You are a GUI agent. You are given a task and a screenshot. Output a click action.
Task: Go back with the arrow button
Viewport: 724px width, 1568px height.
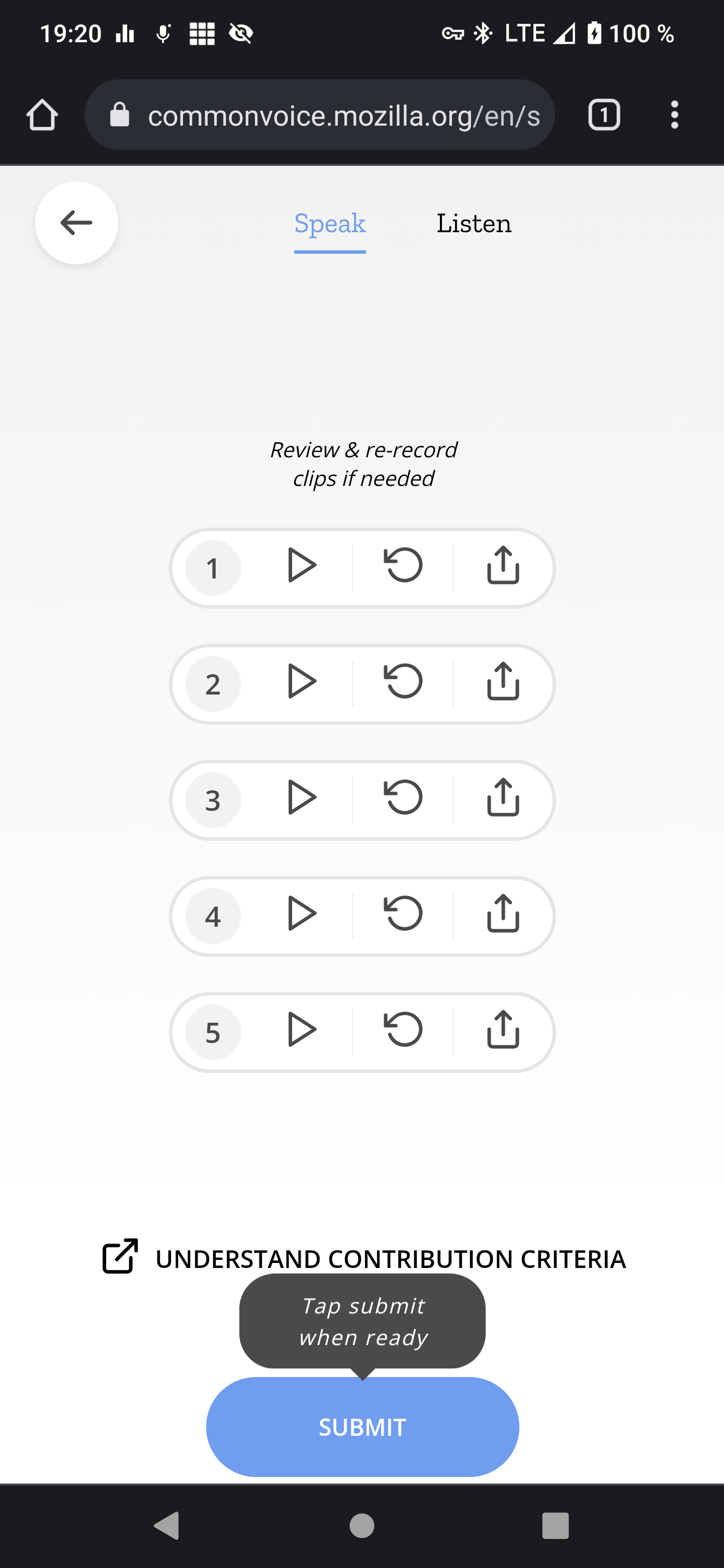[x=75, y=223]
